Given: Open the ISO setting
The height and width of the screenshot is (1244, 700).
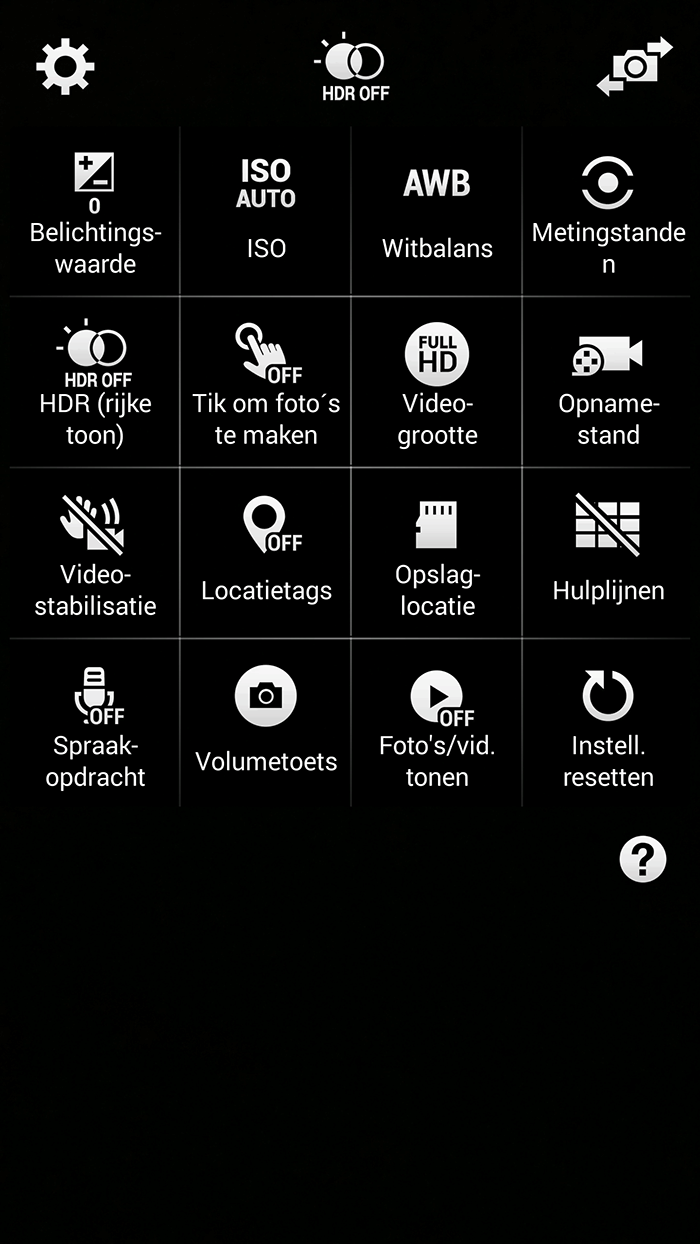Looking at the screenshot, I should 266,213.
